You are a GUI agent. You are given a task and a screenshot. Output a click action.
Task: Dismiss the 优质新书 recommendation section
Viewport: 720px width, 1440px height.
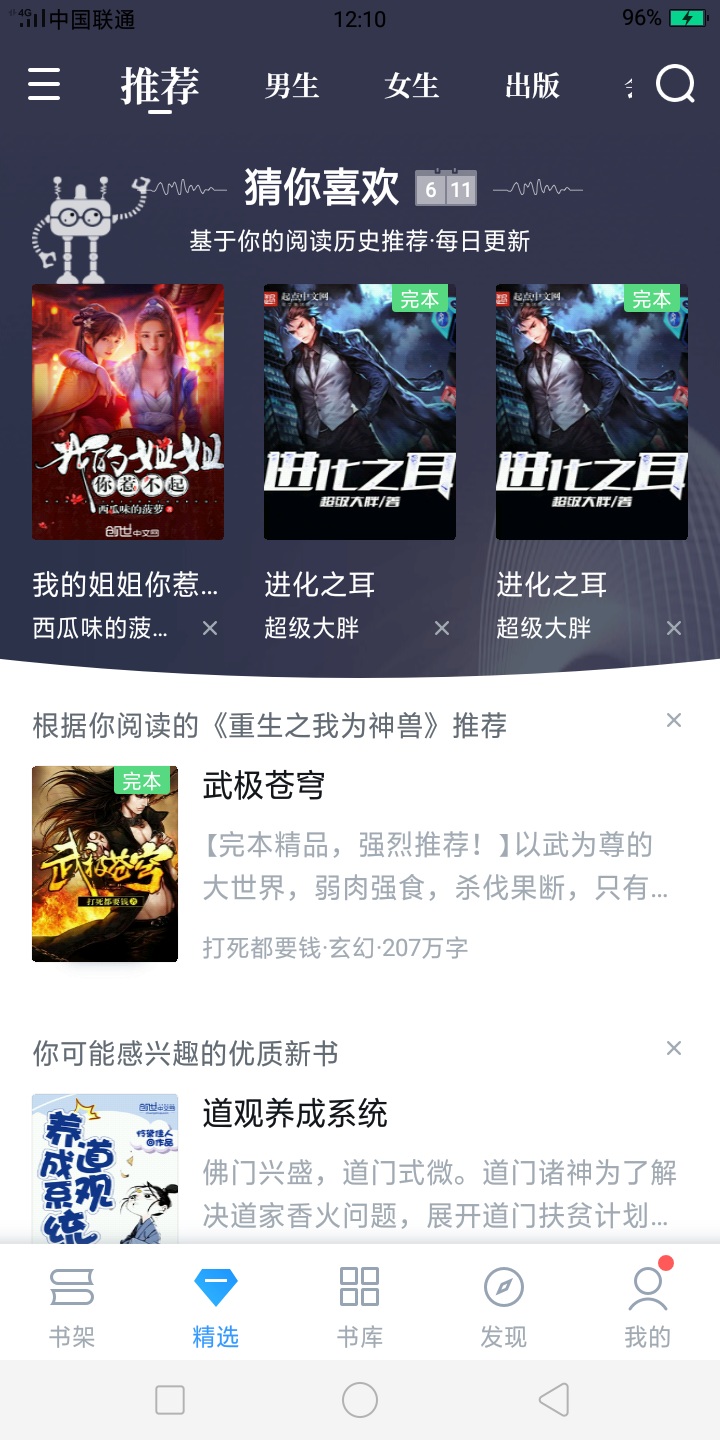pos(674,1048)
